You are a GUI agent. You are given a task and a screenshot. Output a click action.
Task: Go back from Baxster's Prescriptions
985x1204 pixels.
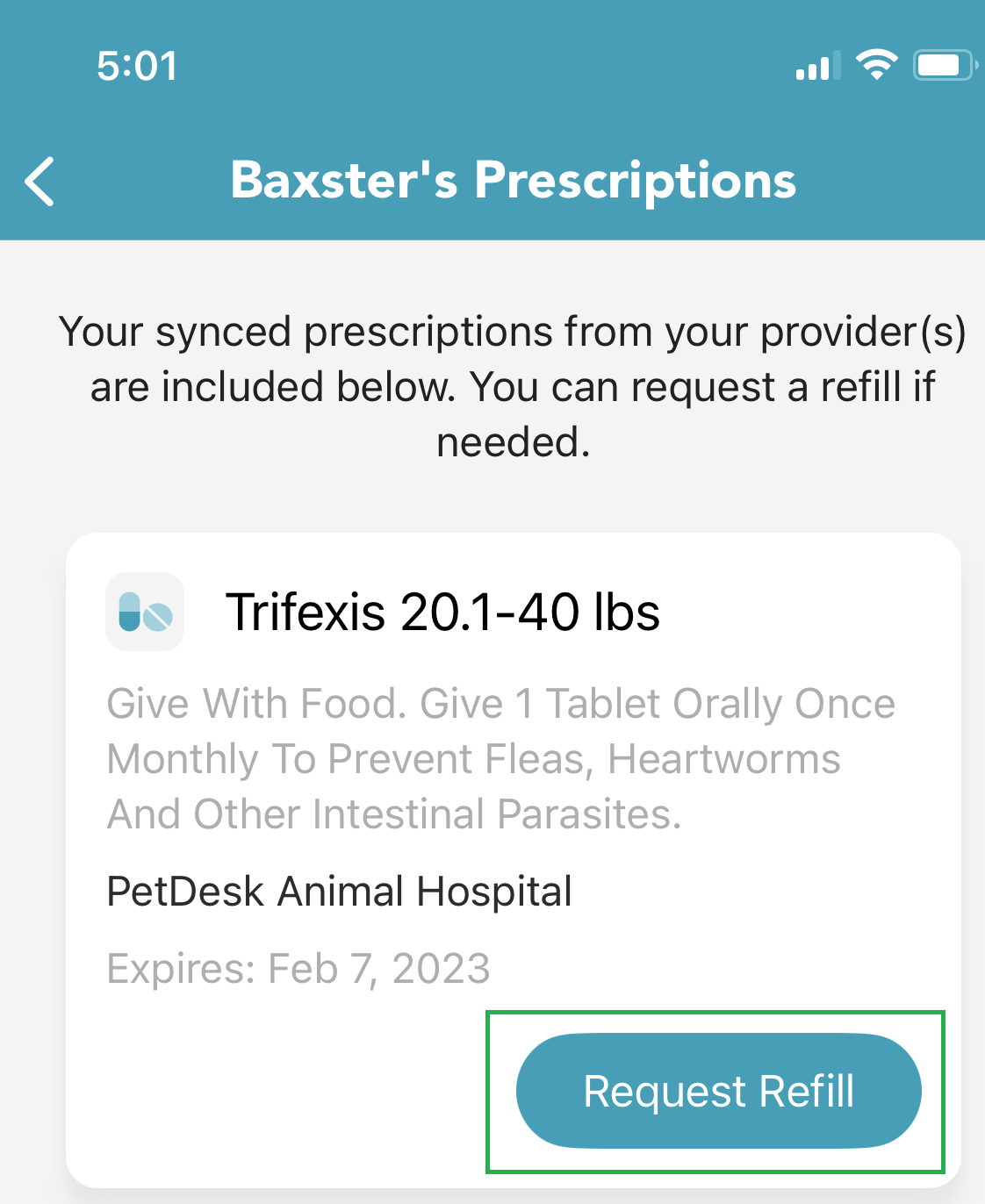[40, 182]
